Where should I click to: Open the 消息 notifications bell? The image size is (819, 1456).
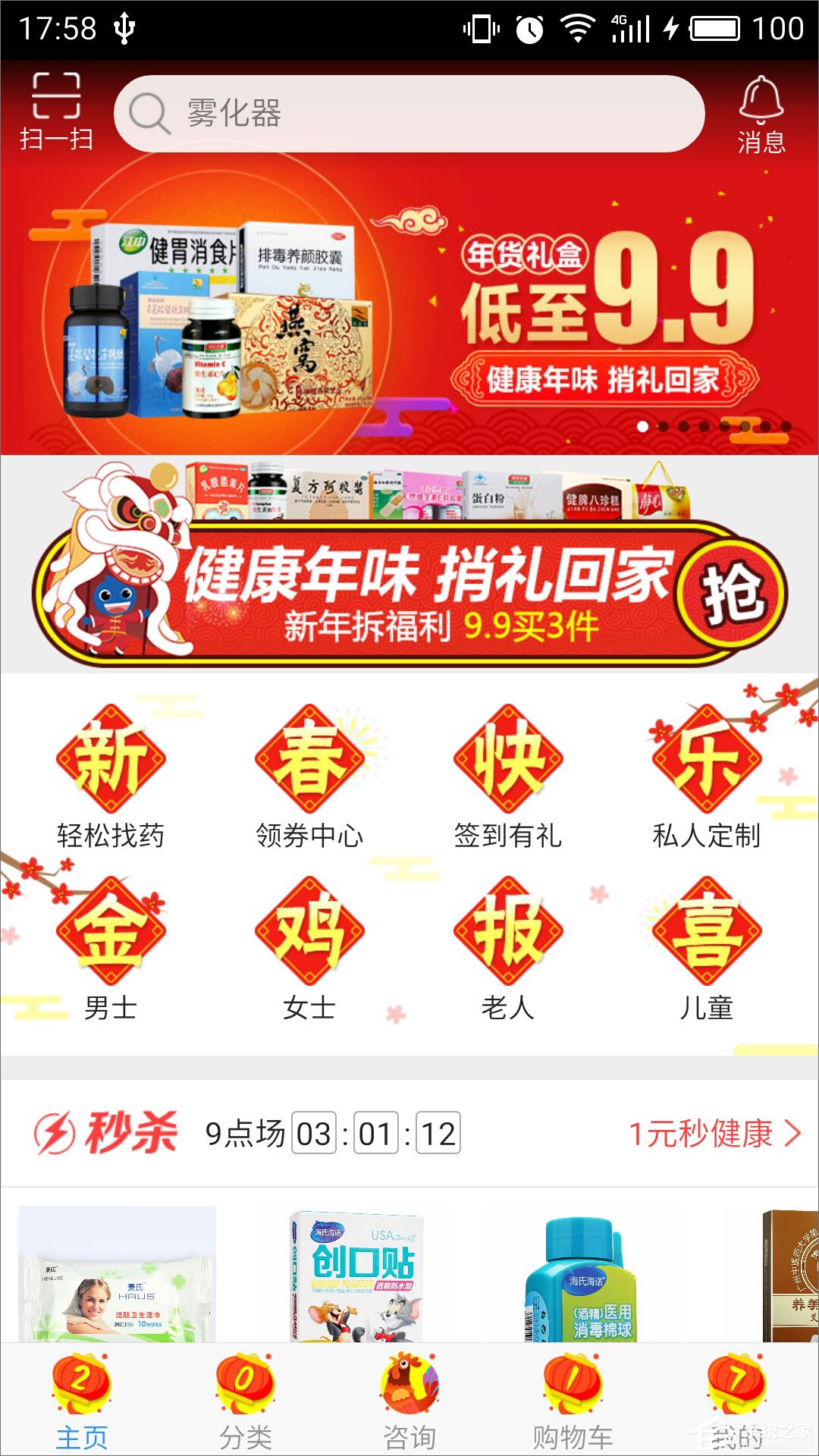(x=761, y=114)
